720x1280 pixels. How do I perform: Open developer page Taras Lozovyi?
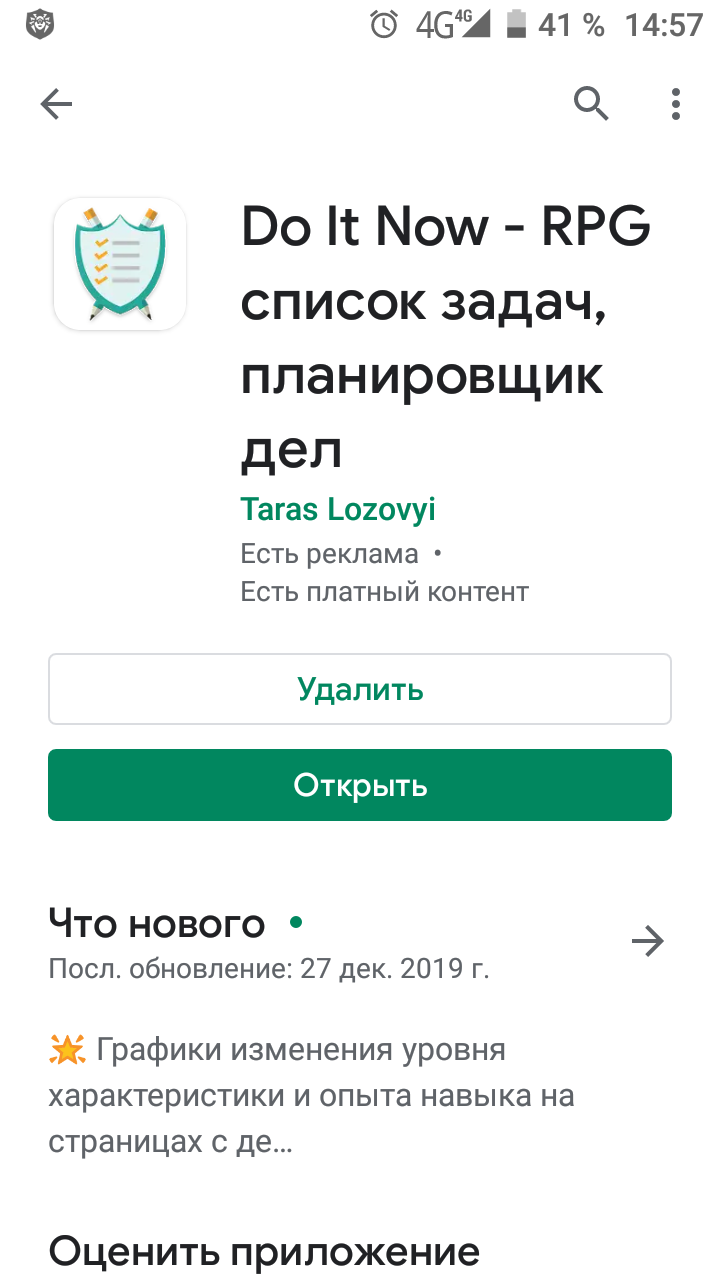click(338, 510)
